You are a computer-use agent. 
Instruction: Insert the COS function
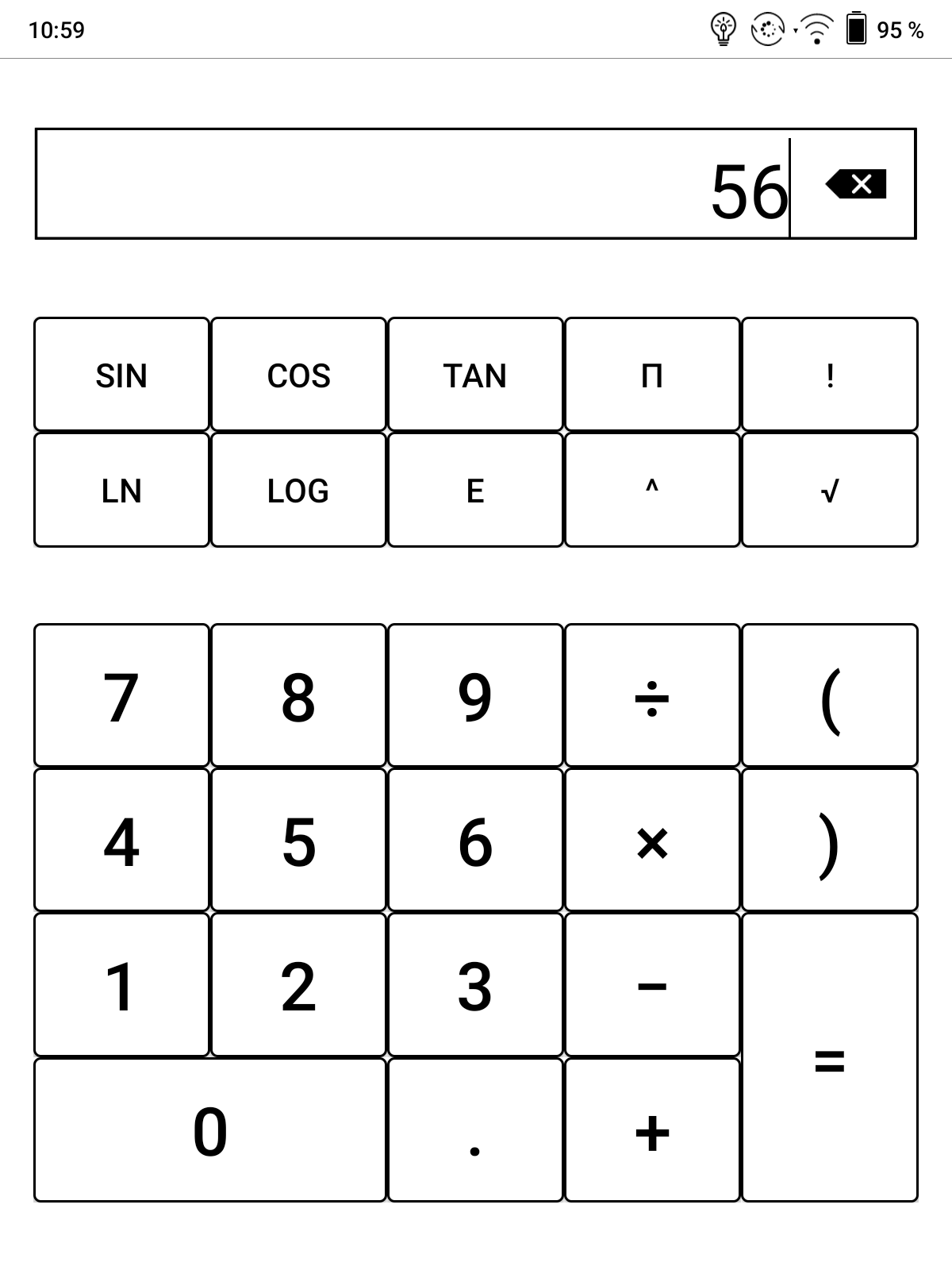point(298,375)
